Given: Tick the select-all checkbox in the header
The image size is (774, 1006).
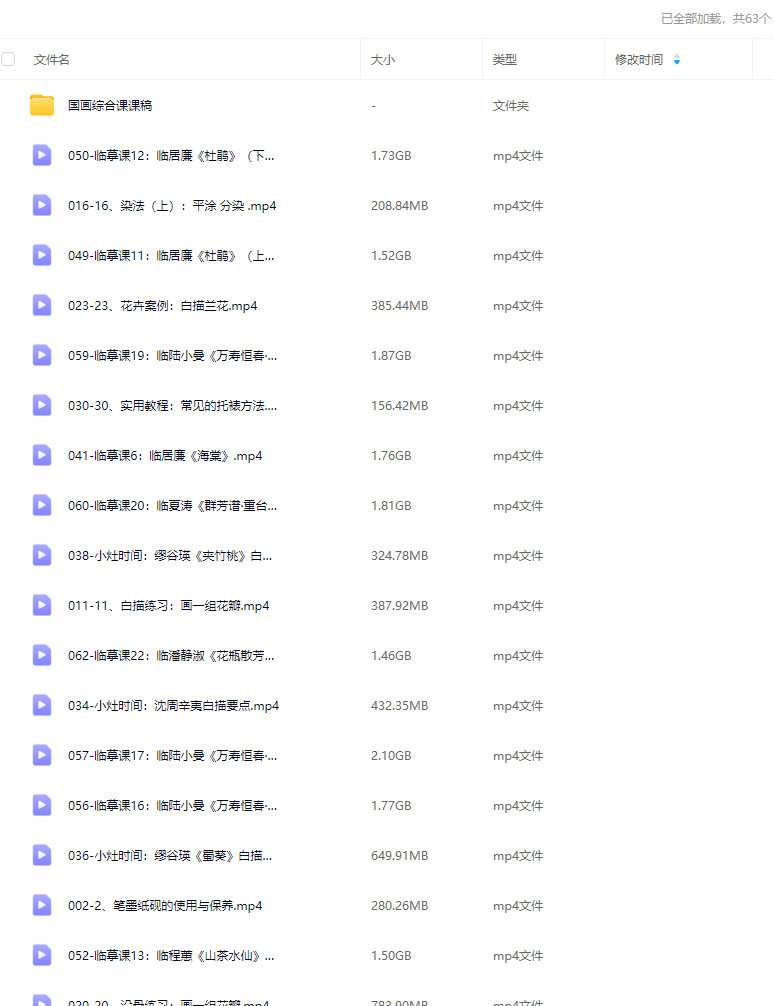Looking at the screenshot, I should pos(8,59).
